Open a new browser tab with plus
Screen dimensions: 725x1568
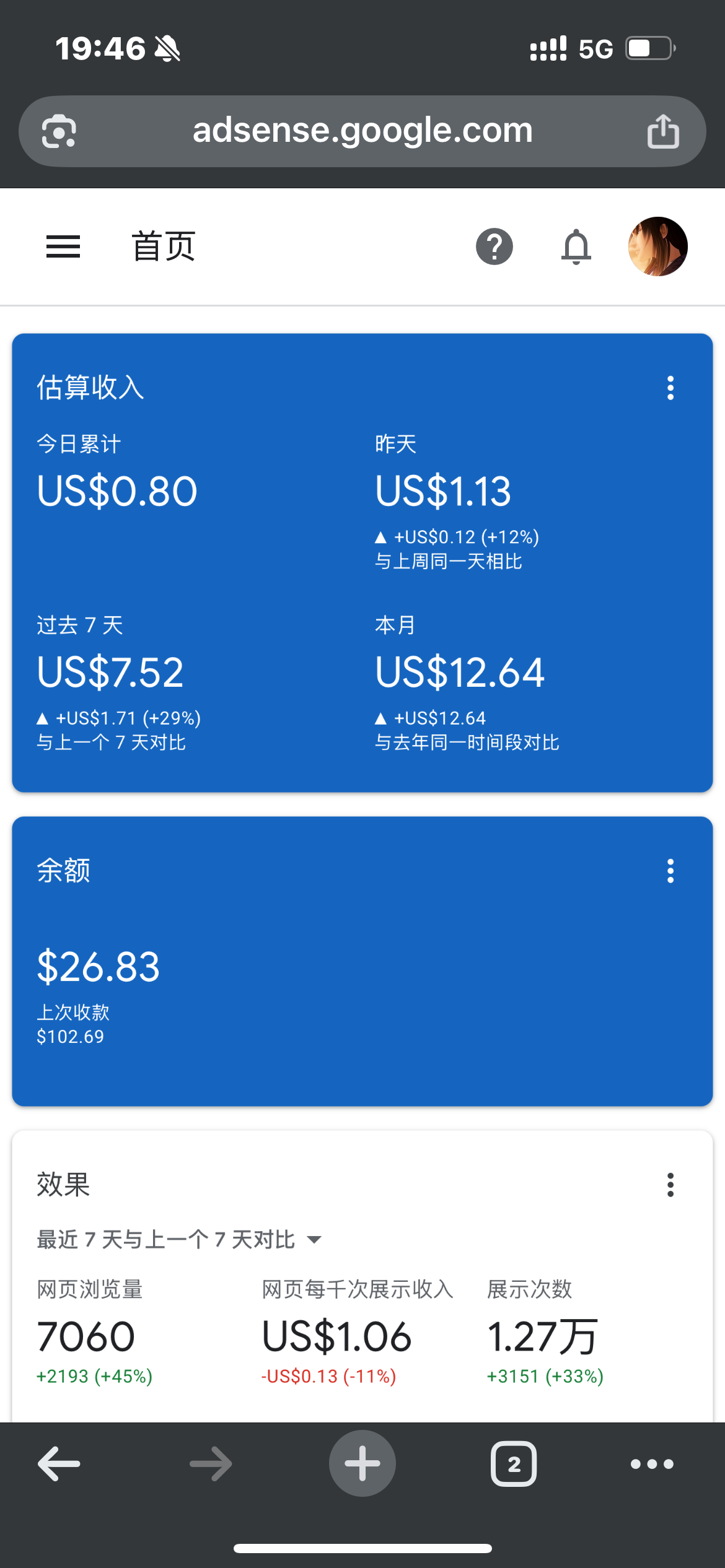click(x=362, y=1463)
